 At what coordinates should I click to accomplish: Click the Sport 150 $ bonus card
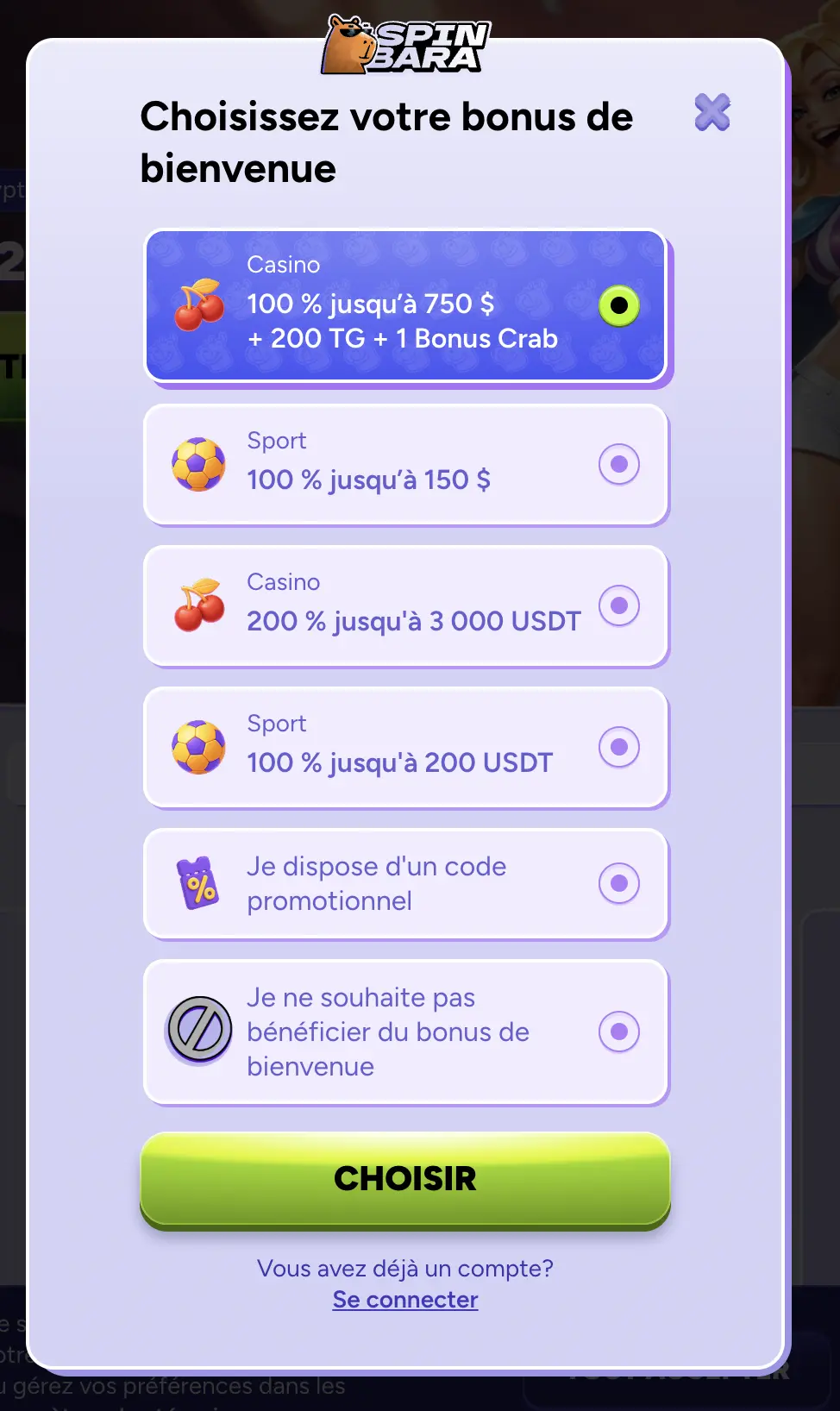[x=404, y=464]
